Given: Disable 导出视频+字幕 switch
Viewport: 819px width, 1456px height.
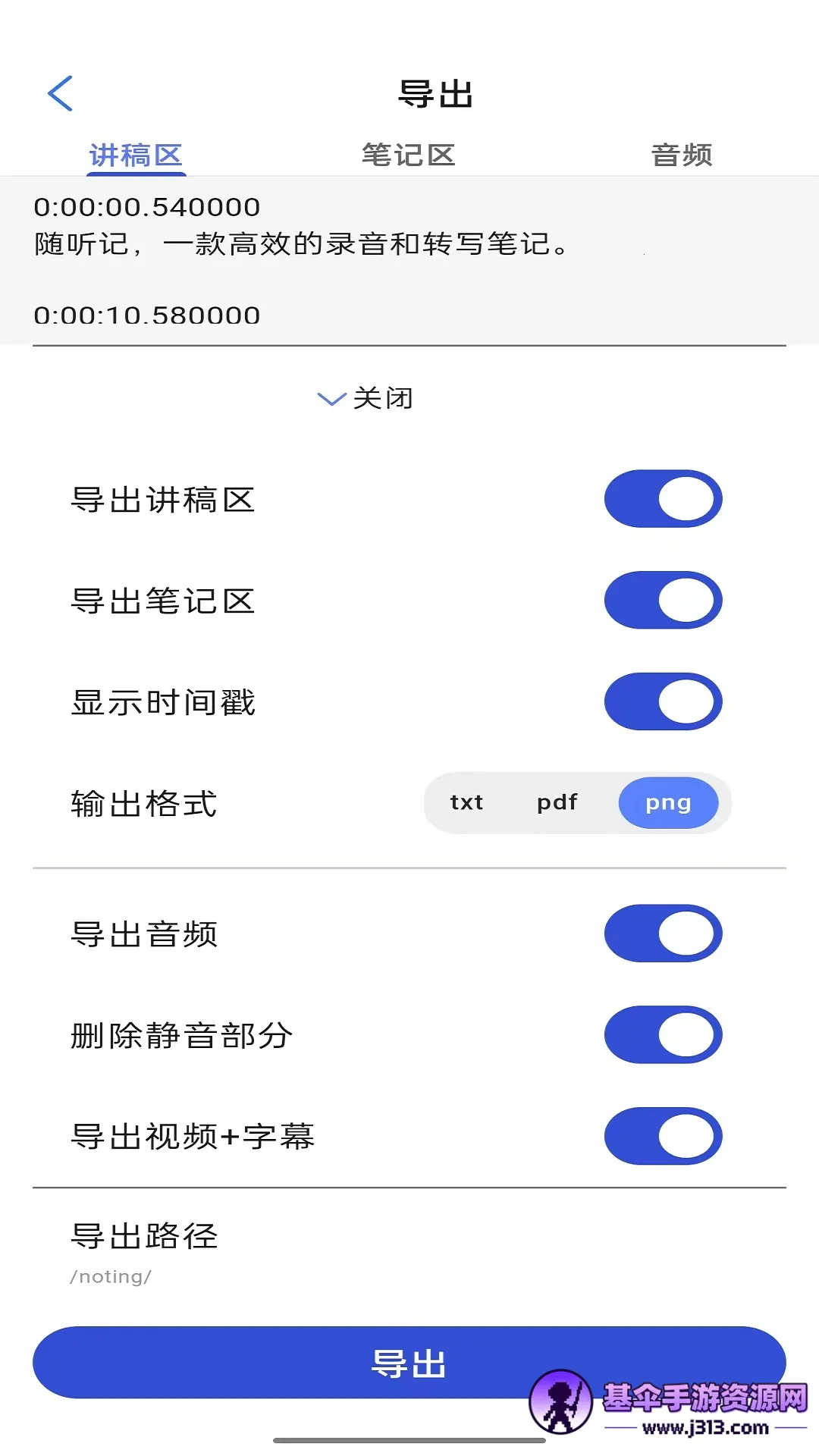Looking at the screenshot, I should [663, 1136].
